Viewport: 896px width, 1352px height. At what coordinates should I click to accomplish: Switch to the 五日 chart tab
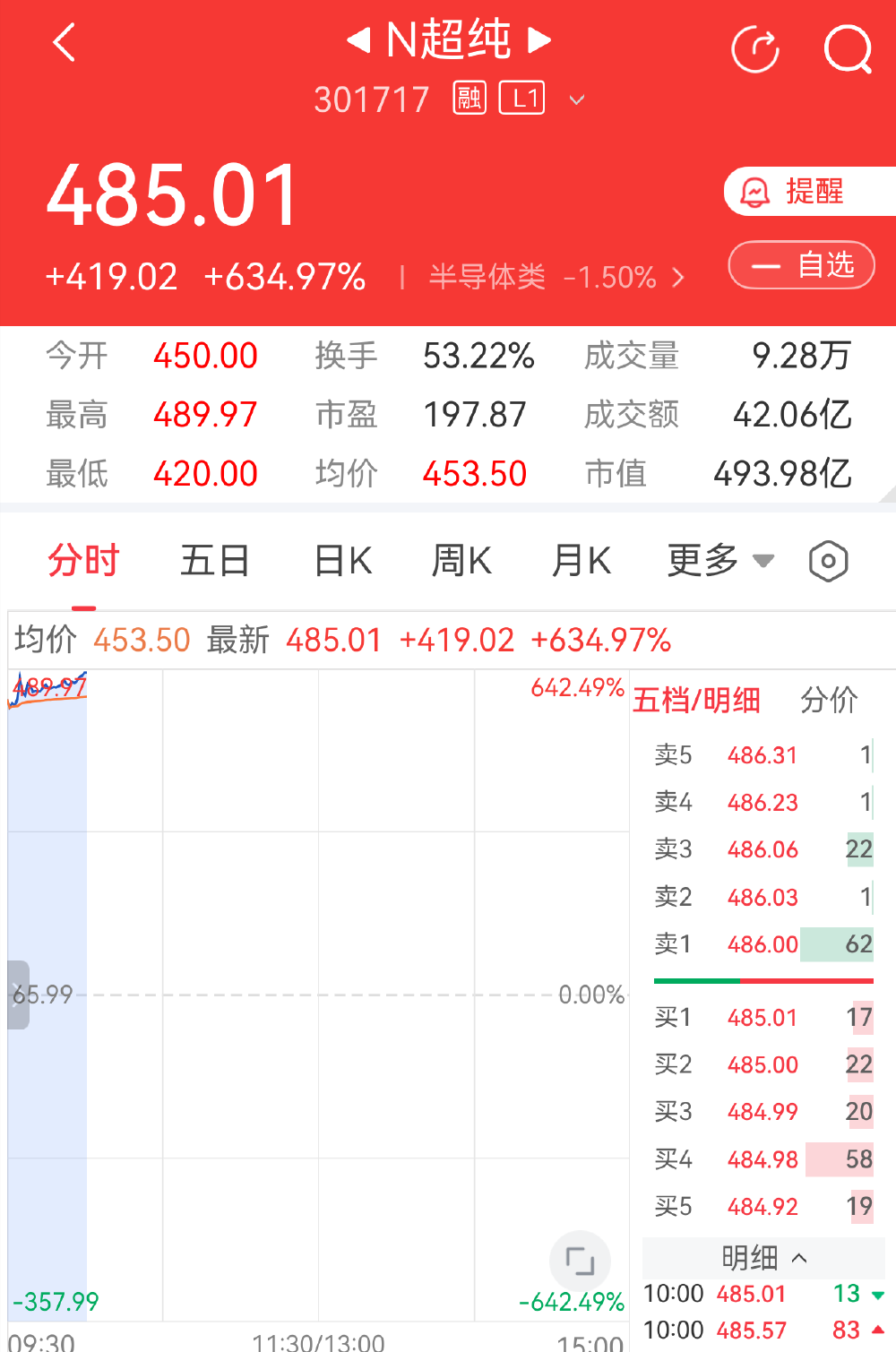tap(215, 561)
